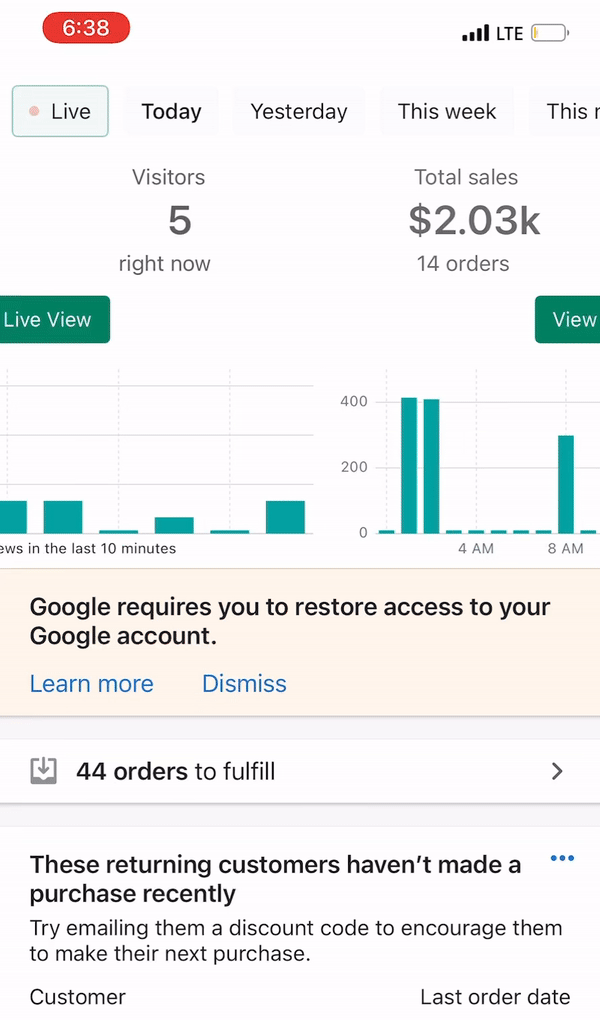Dismiss the Google account banner

tap(244, 684)
